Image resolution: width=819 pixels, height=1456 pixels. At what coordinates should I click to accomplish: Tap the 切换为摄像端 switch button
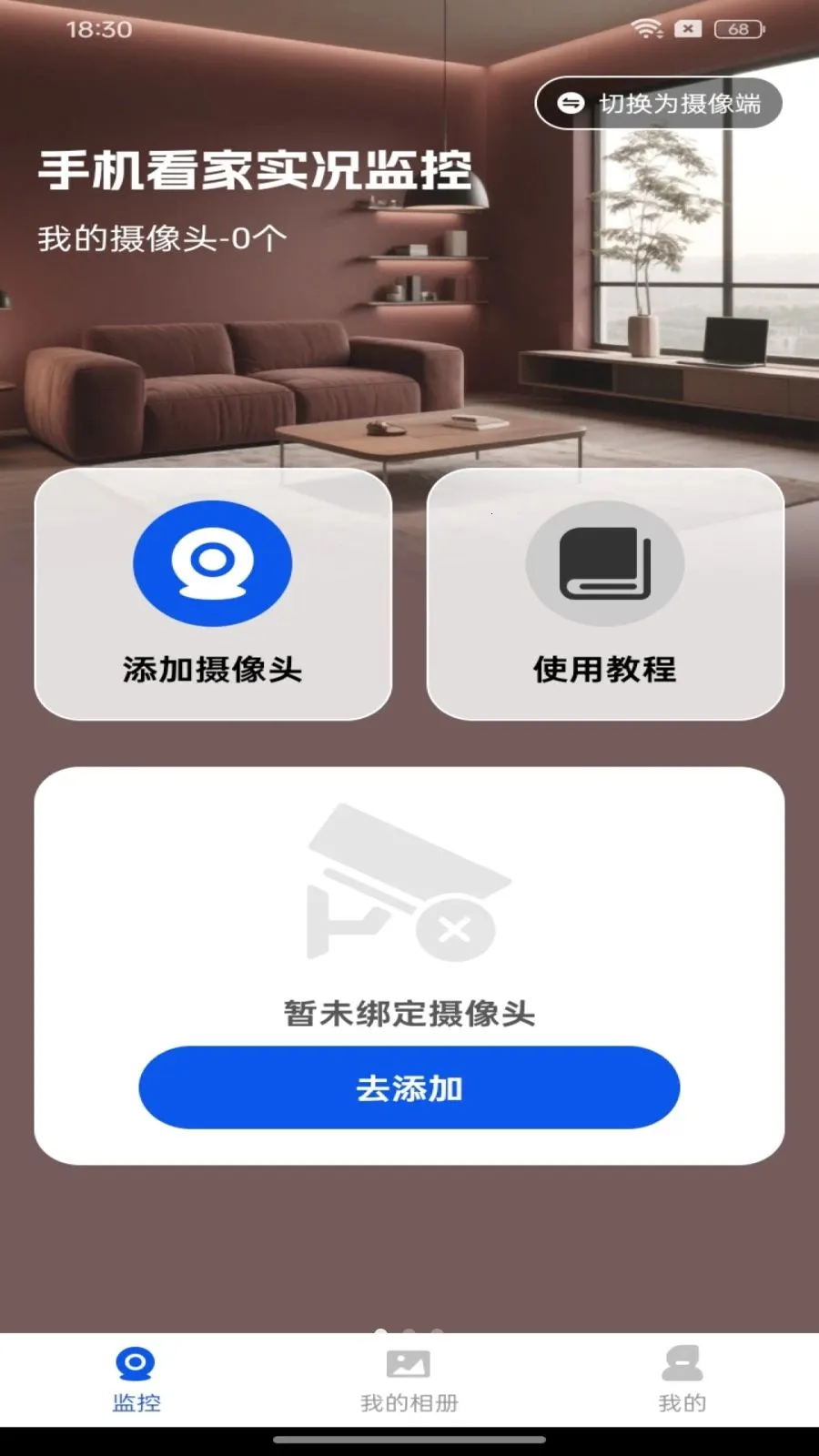[x=658, y=103]
